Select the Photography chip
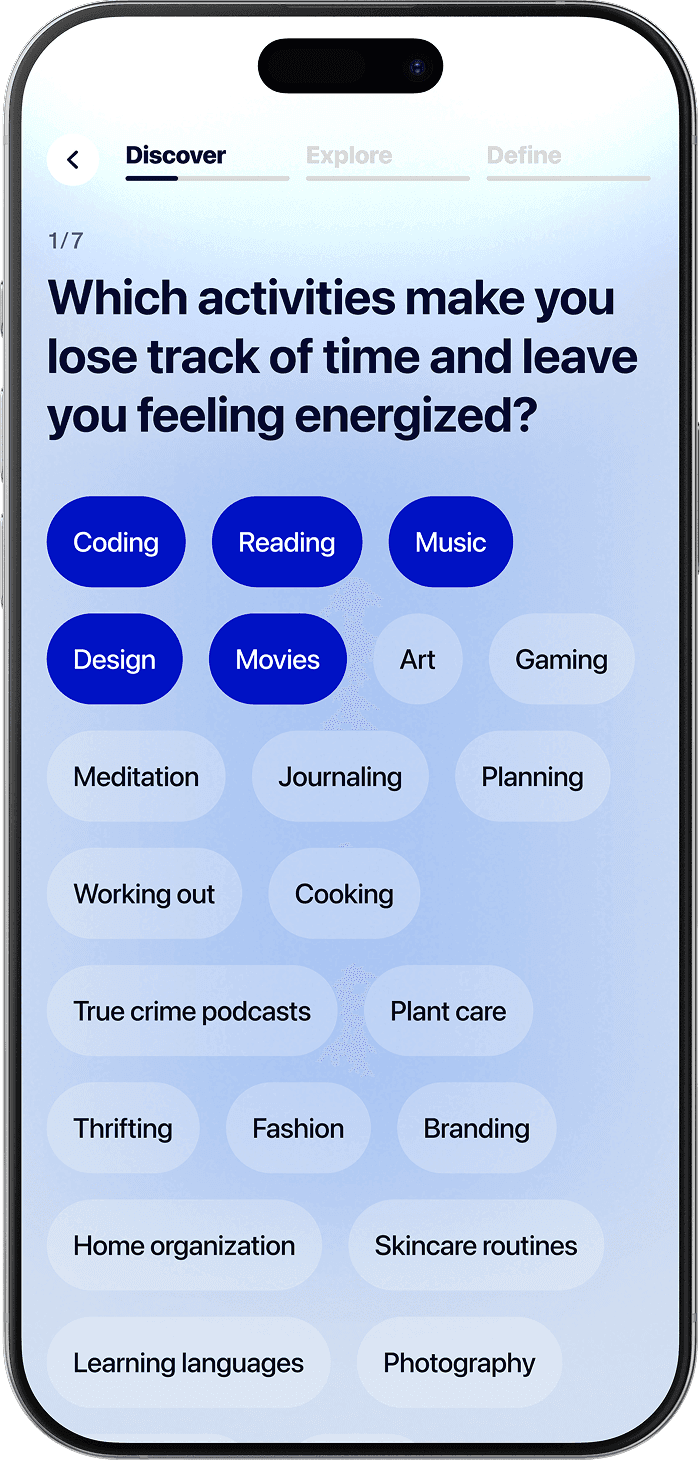 tap(459, 1362)
